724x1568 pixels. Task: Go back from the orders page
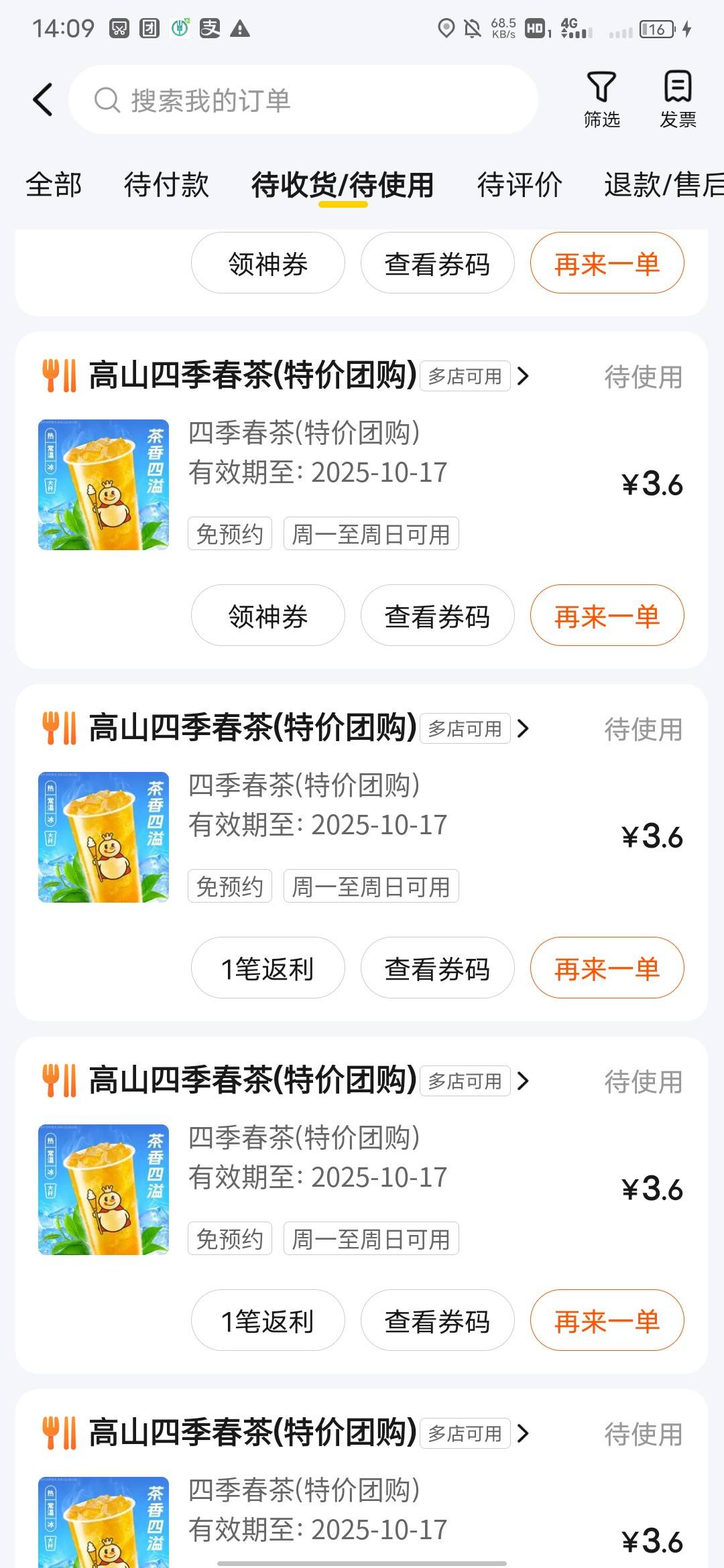(43, 100)
